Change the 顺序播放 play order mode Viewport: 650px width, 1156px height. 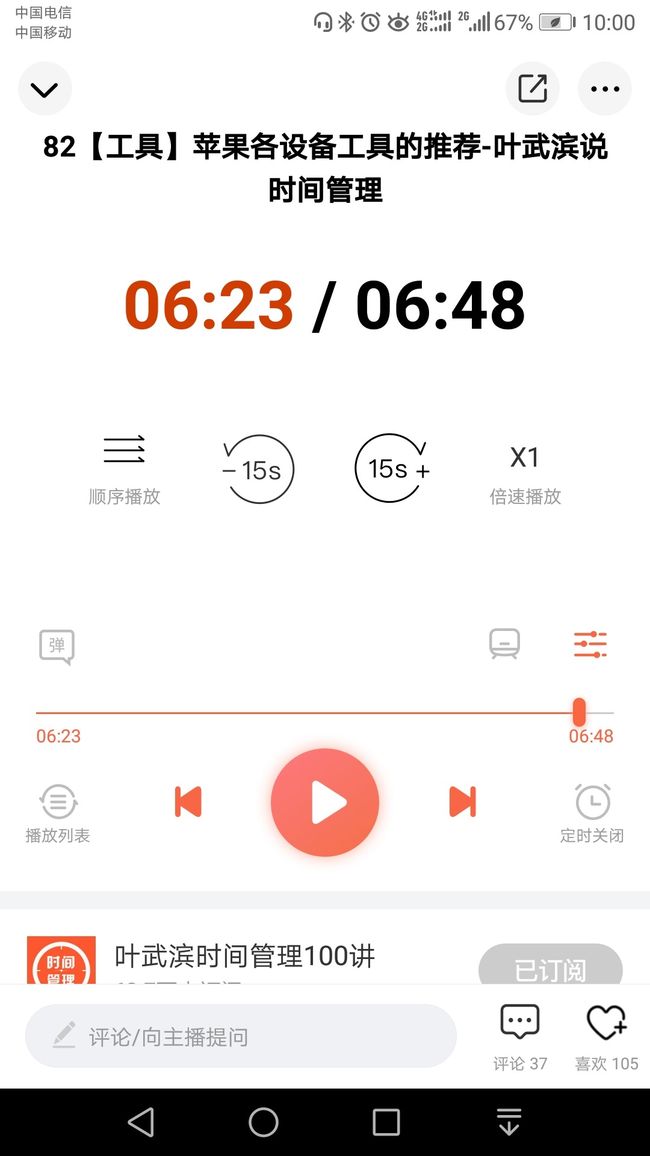[125, 470]
